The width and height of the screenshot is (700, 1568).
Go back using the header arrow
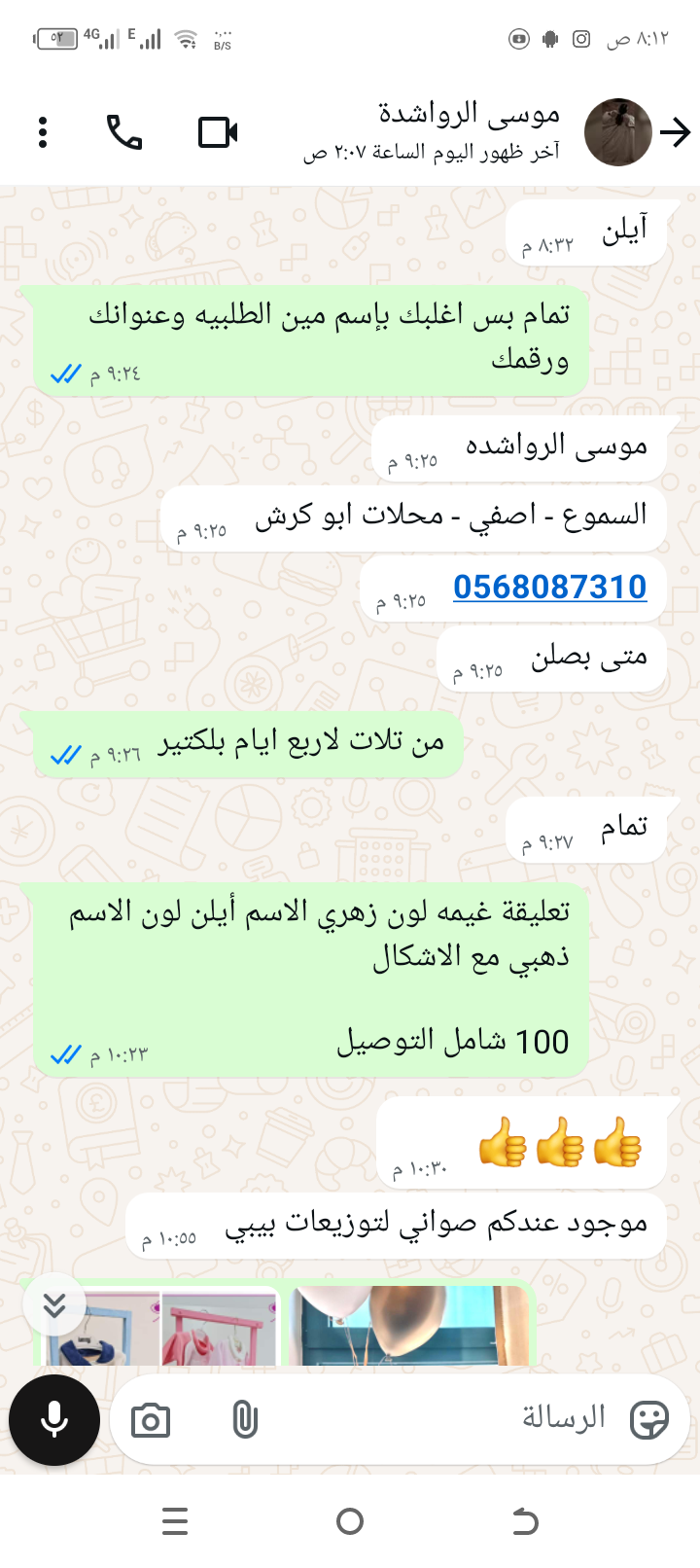(x=675, y=132)
